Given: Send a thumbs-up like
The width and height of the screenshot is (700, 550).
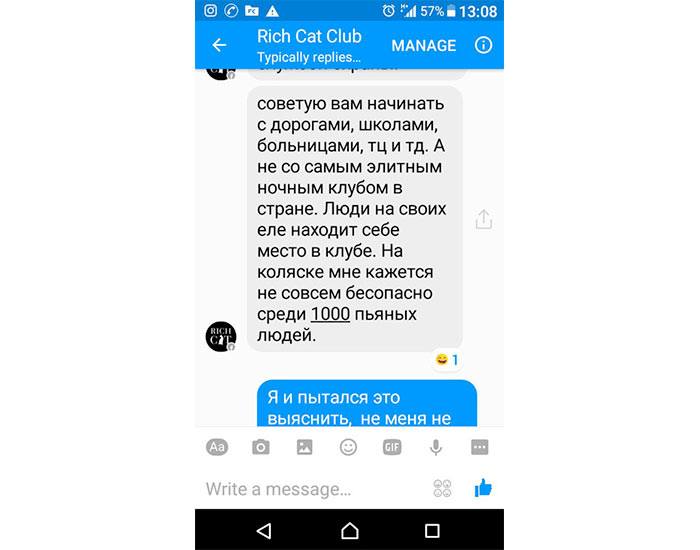Looking at the screenshot, I should coord(484,488).
